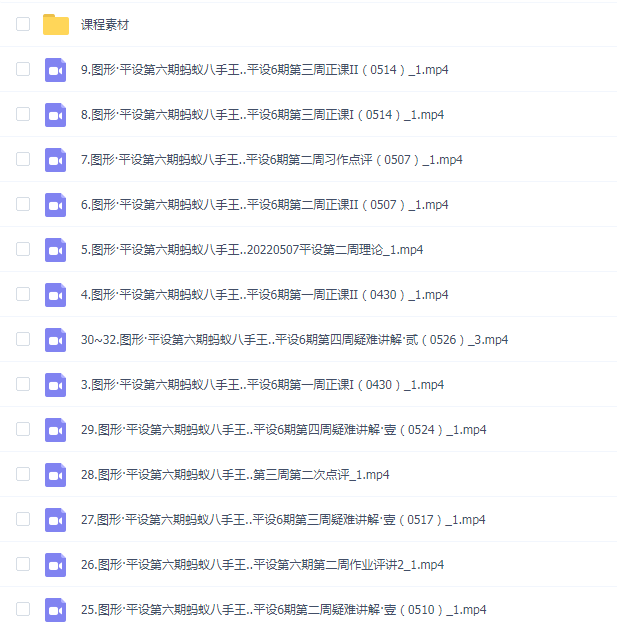Open video 7 第二周习作点评 (0507)

pos(271,160)
